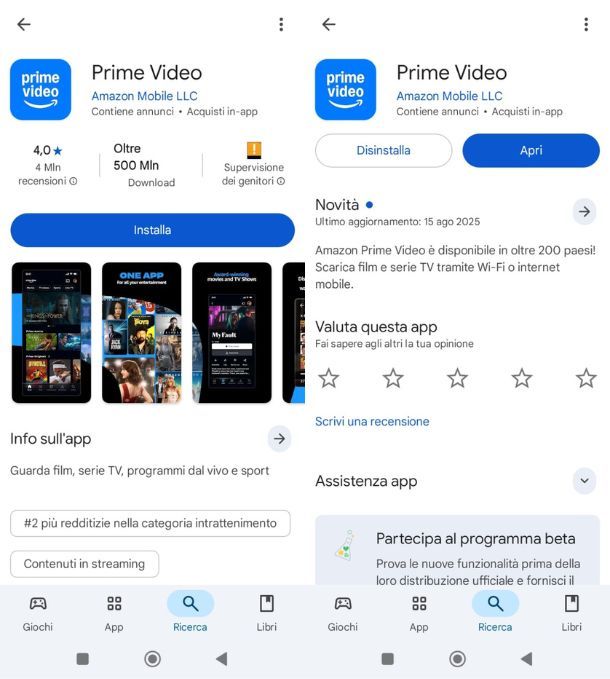This screenshot has width=610, height=679.
Task: Select the Contenuti in streaming chip
Action: click(84, 564)
